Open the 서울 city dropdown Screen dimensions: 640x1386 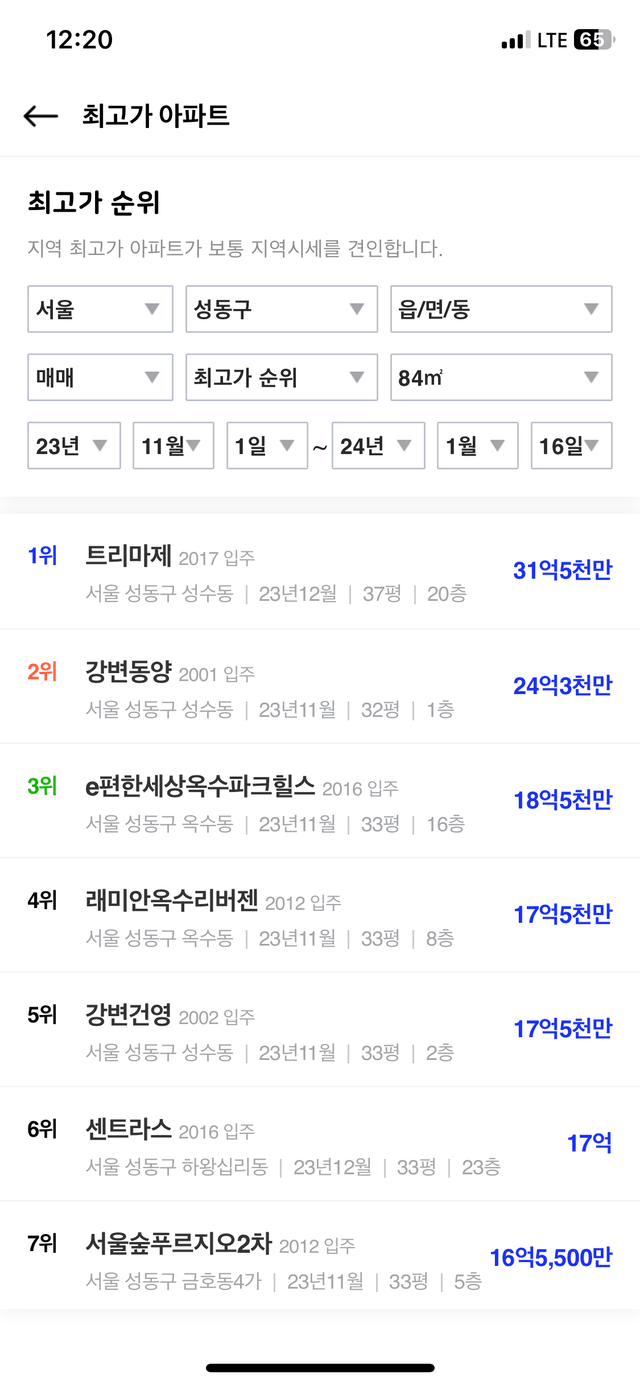click(100, 309)
